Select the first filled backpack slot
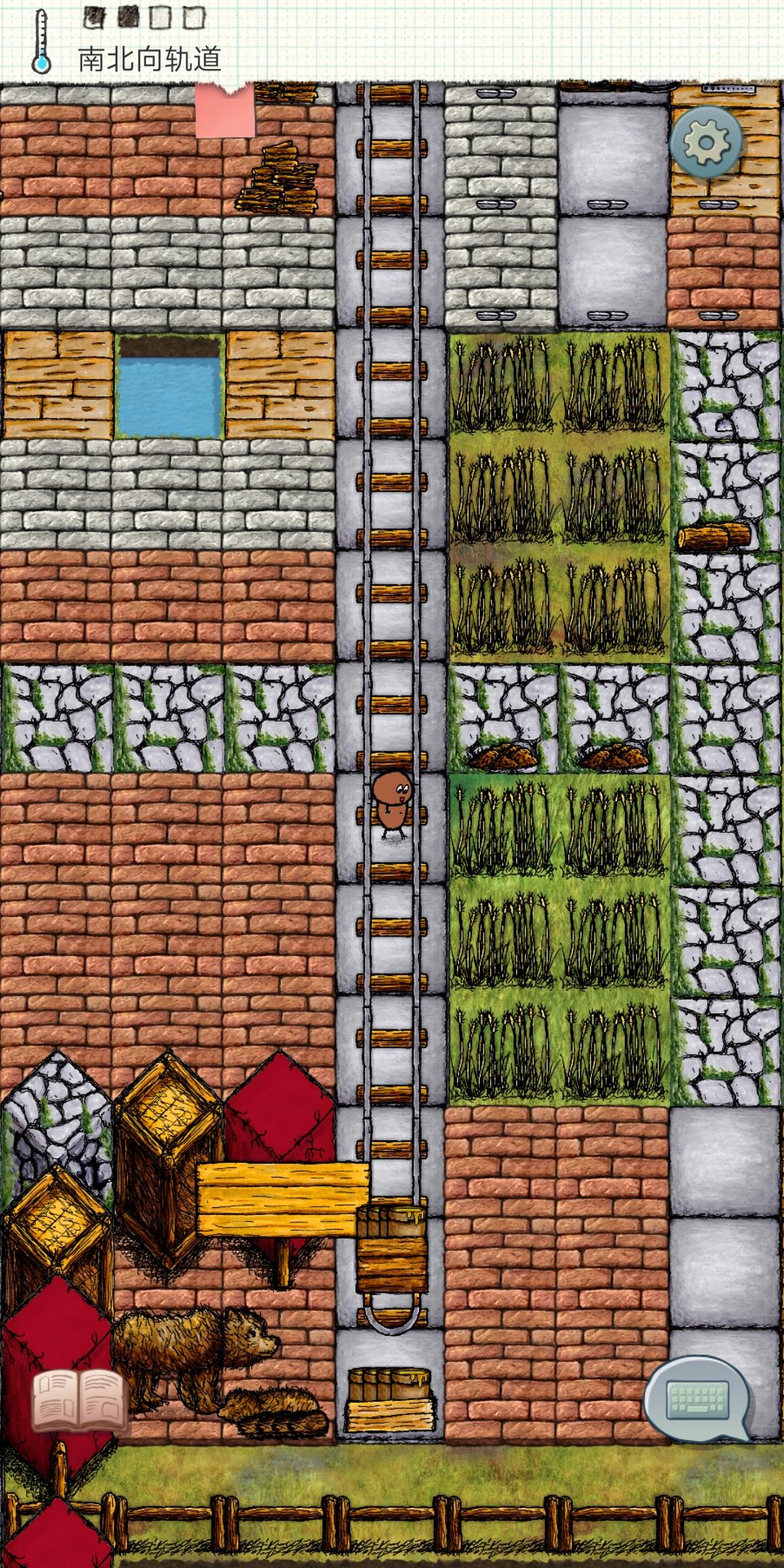Image resolution: width=784 pixels, height=1568 pixels. pyautogui.click(x=93, y=16)
